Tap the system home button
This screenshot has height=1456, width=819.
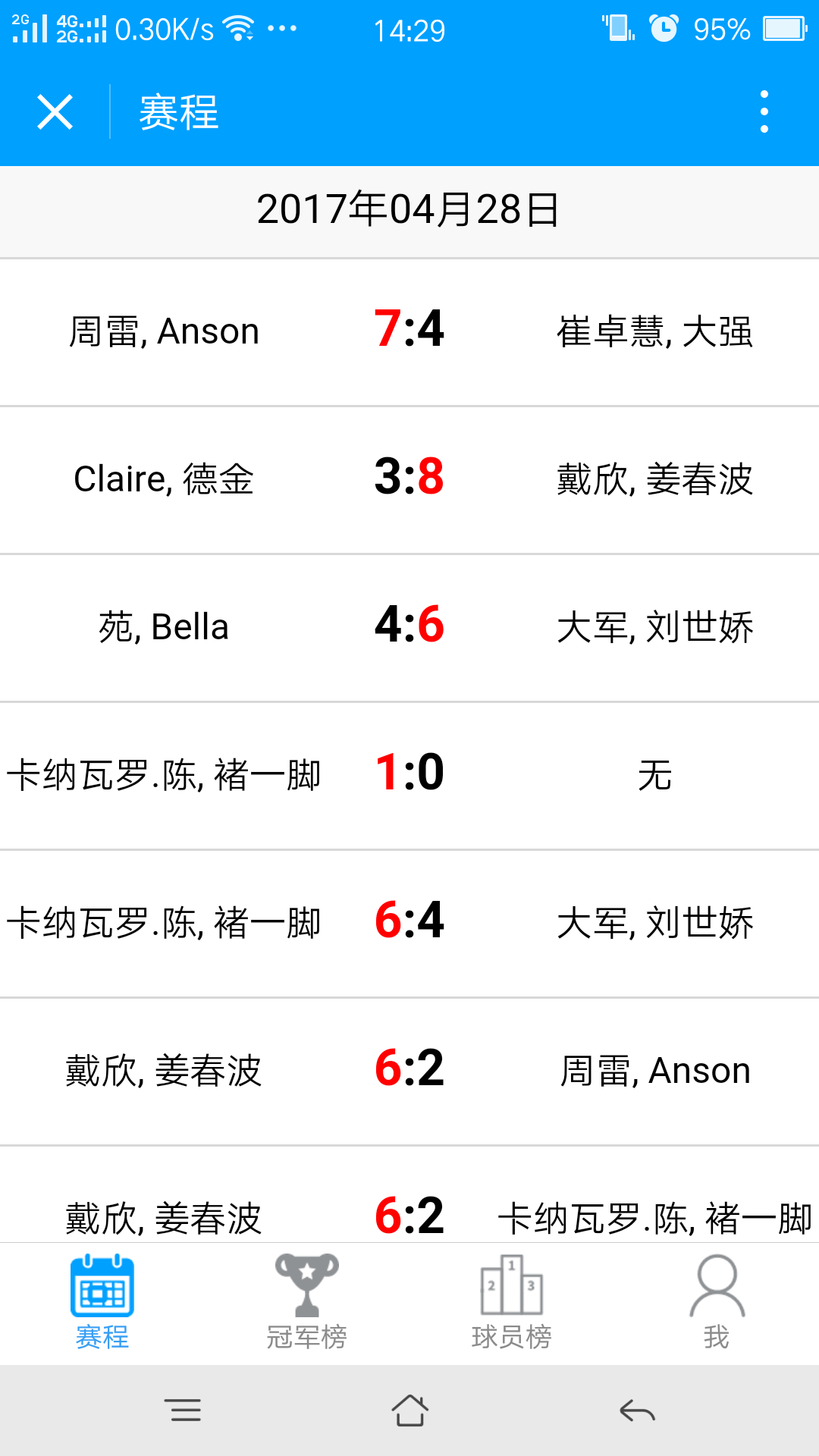409,1410
